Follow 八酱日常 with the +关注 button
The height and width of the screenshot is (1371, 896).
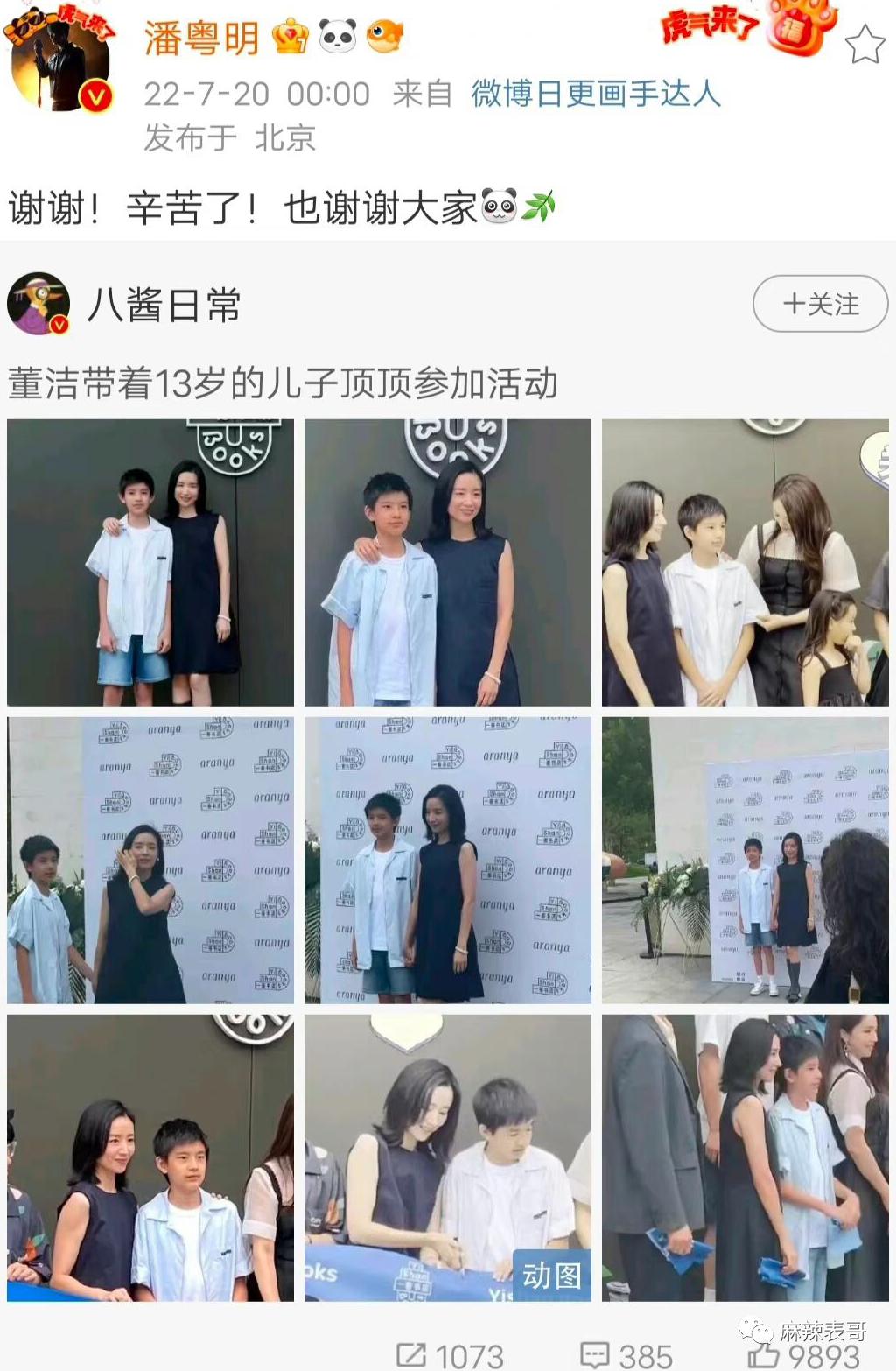[x=820, y=304]
